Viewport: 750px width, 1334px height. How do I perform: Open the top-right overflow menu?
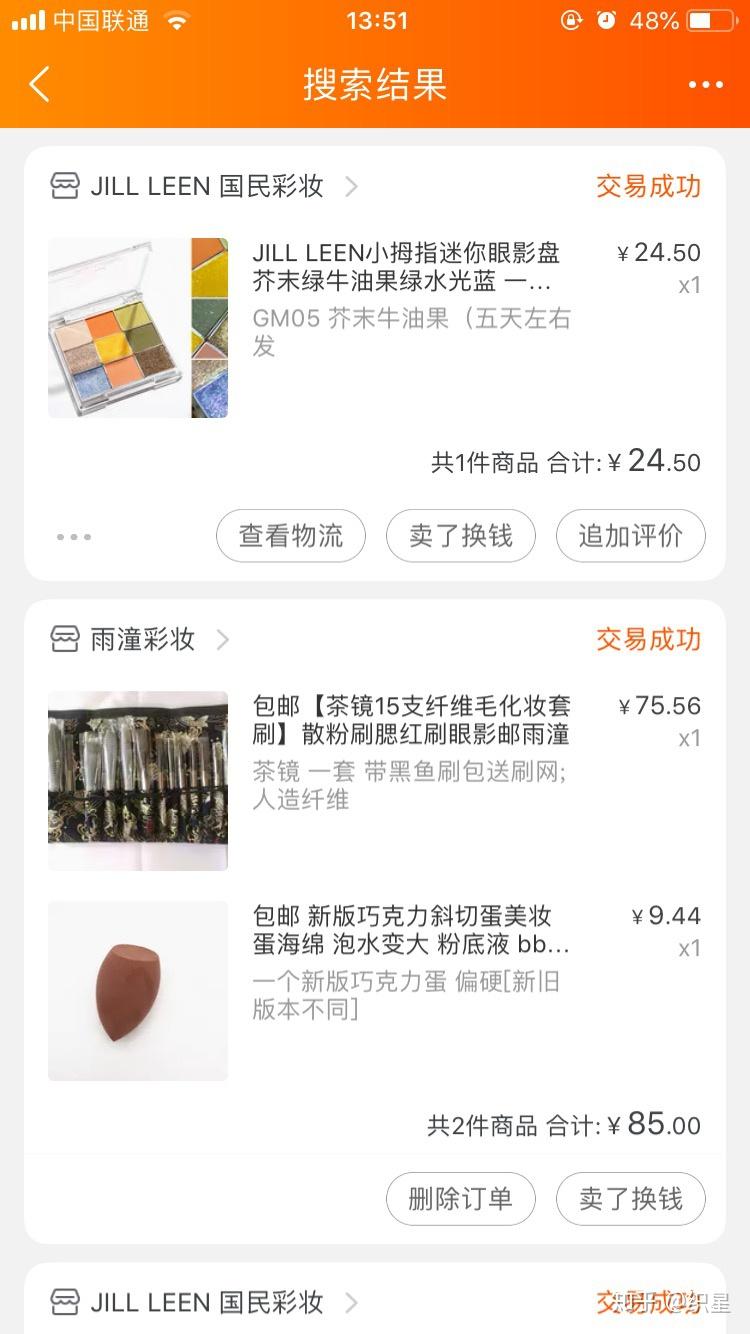[705, 85]
